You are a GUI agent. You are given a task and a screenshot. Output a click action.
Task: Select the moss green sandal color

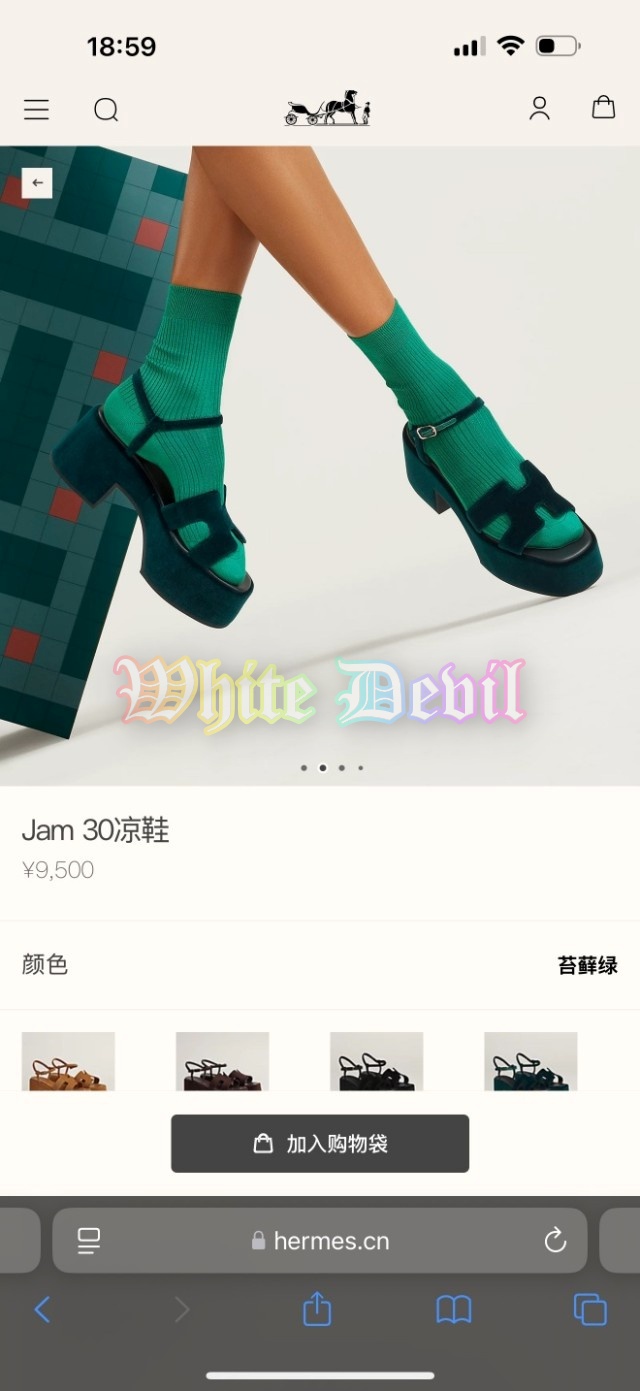530,1061
